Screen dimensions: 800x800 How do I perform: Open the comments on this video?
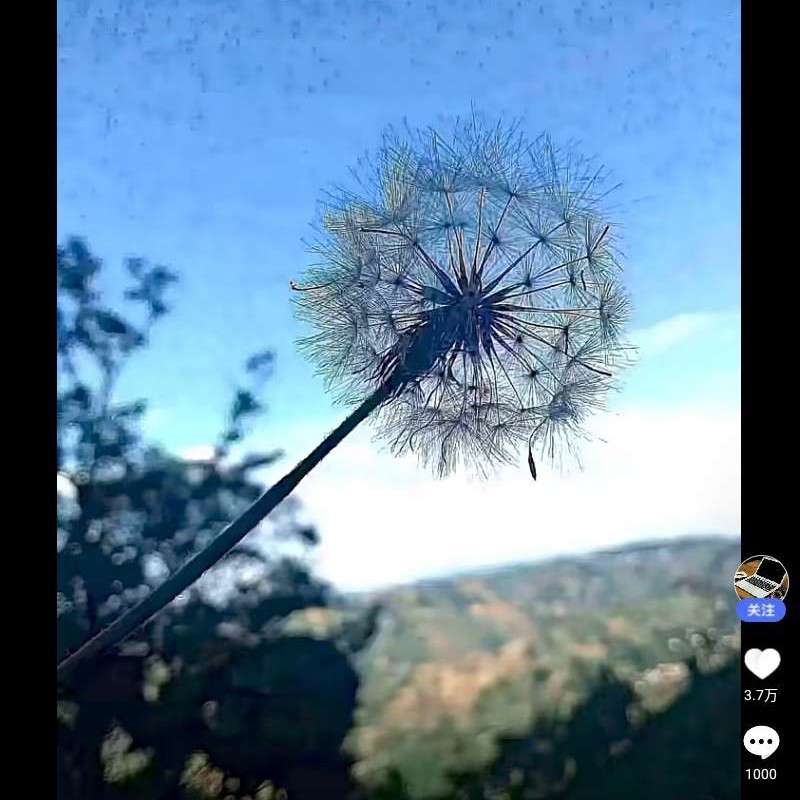(x=761, y=742)
